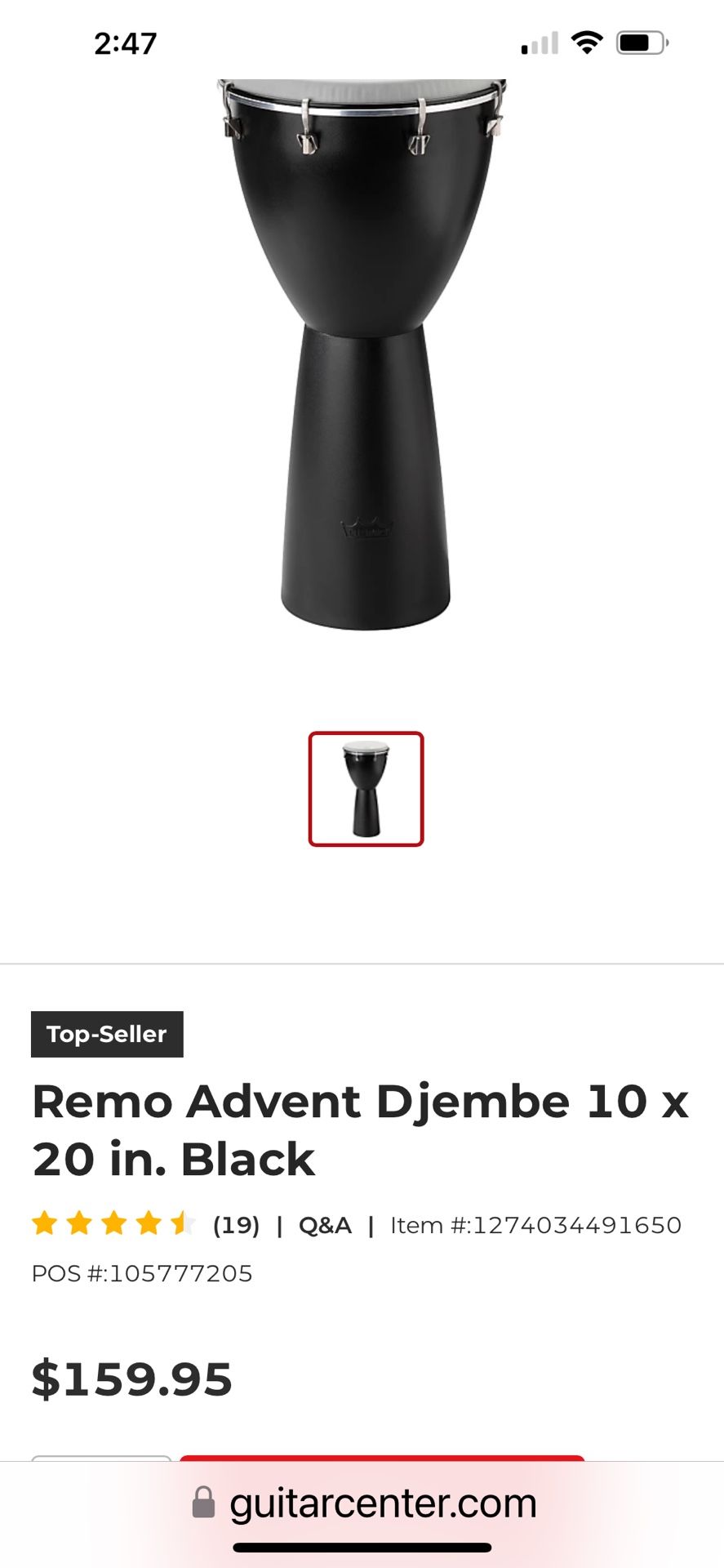The height and width of the screenshot is (1568, 724).
Task: Open the large djembe product image
Action: click(363, 354)
